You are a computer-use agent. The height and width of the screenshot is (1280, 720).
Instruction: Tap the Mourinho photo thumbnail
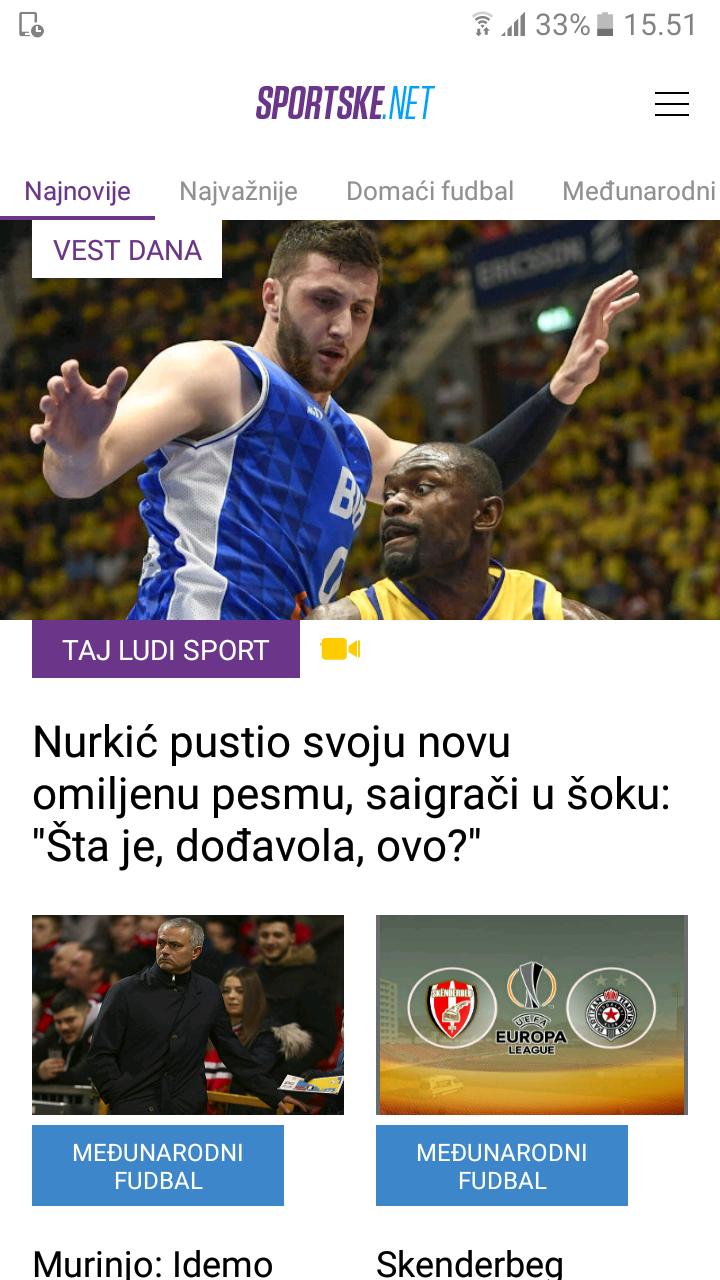(x=186, y=1014)
